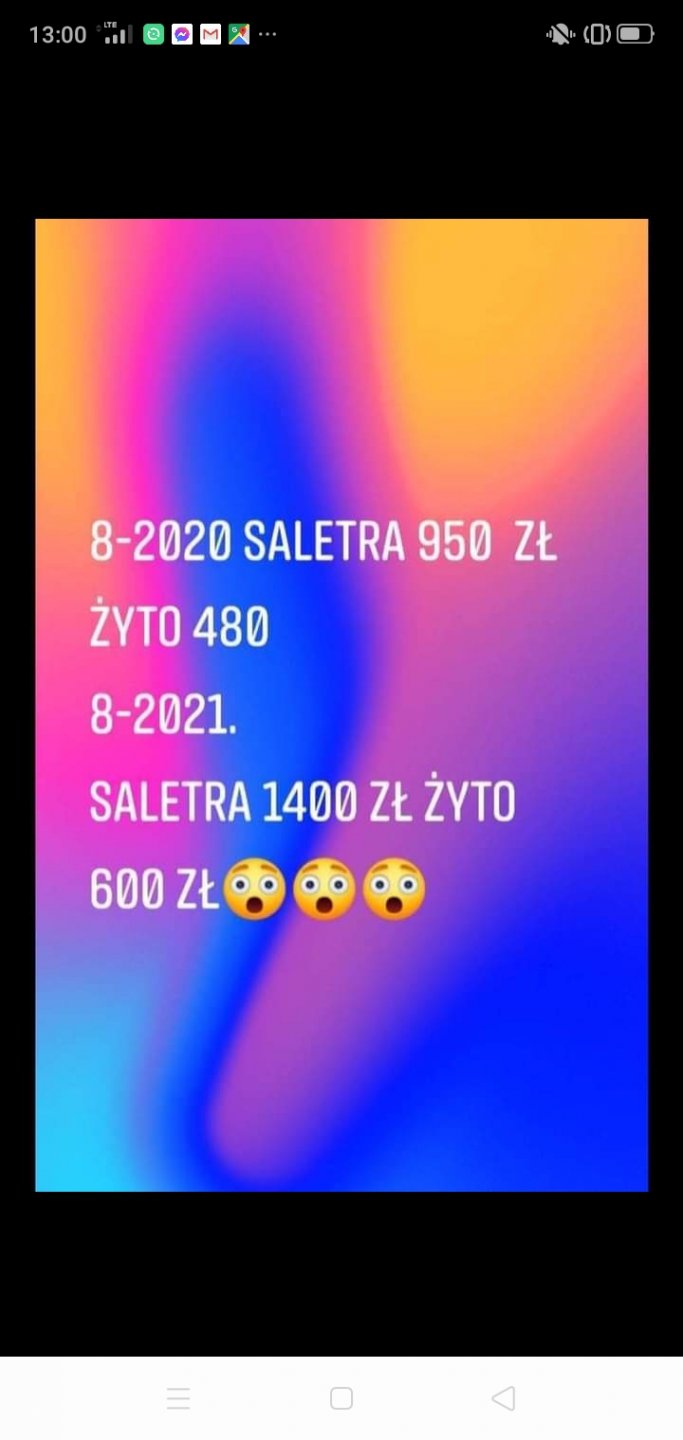The image size is (683, 1440).
Task: Open recent apps from the navigation bar
Action: 178,1398
